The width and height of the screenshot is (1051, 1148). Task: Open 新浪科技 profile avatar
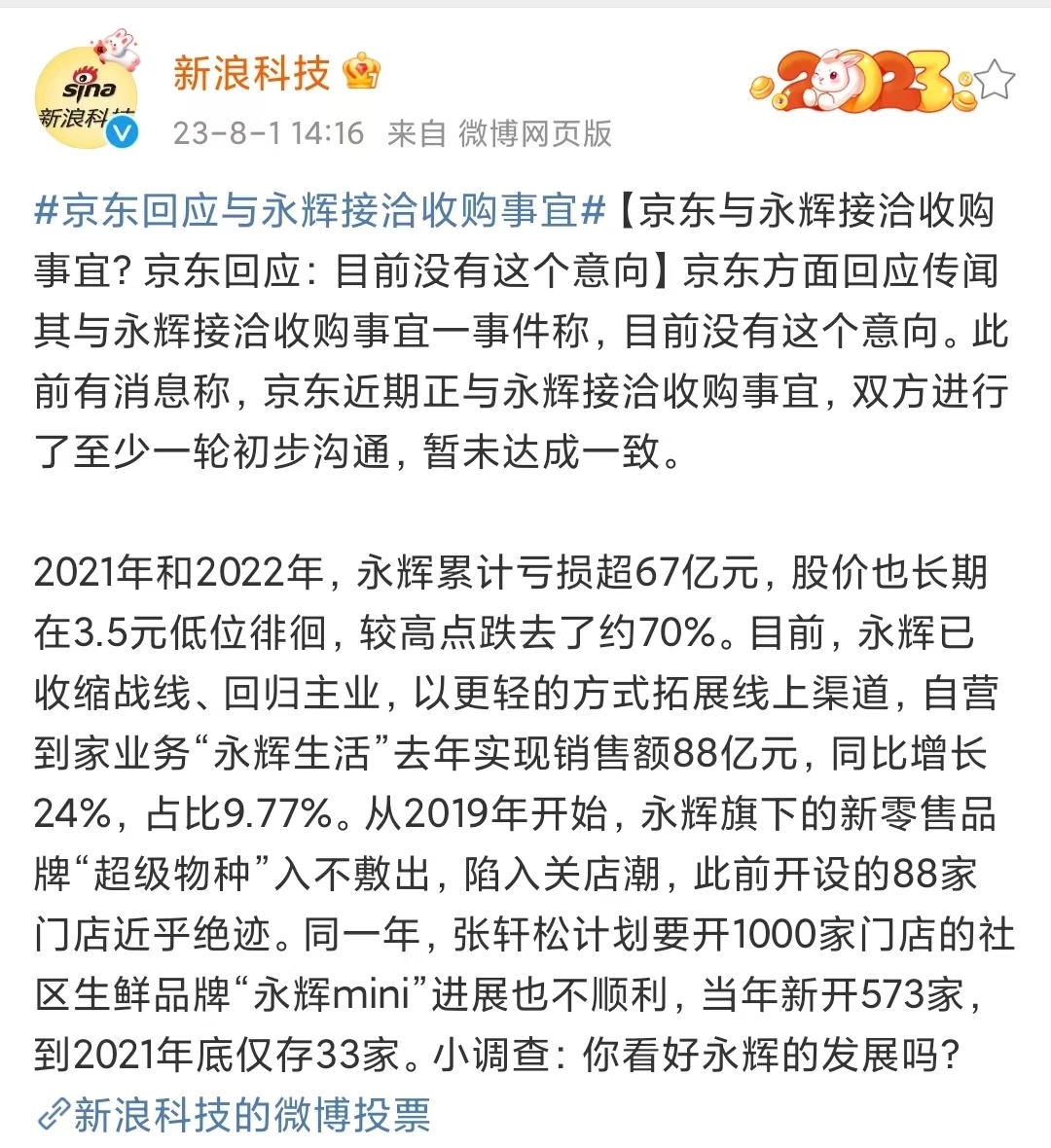[86, 97]
